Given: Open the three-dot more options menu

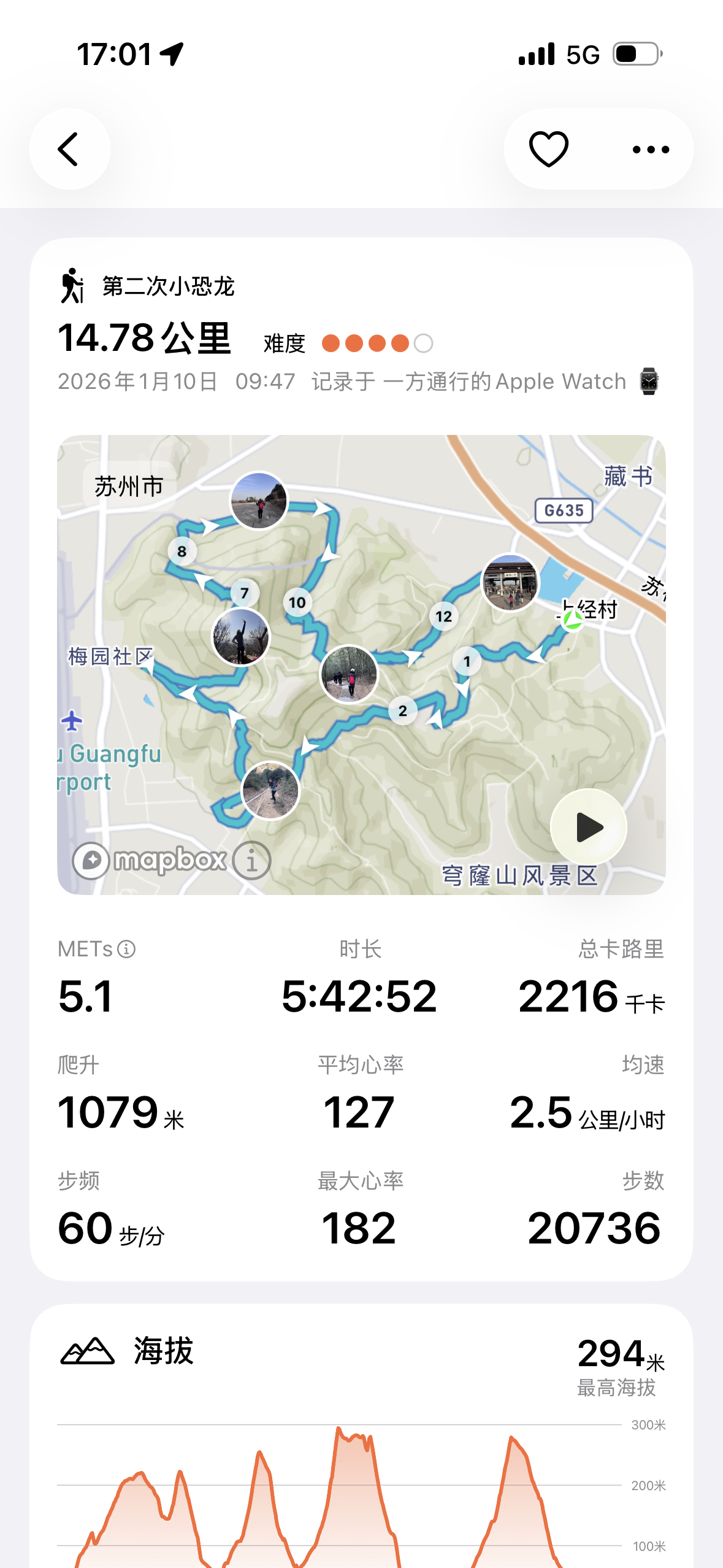Looking at the screenshot, I should pos(651,149).
